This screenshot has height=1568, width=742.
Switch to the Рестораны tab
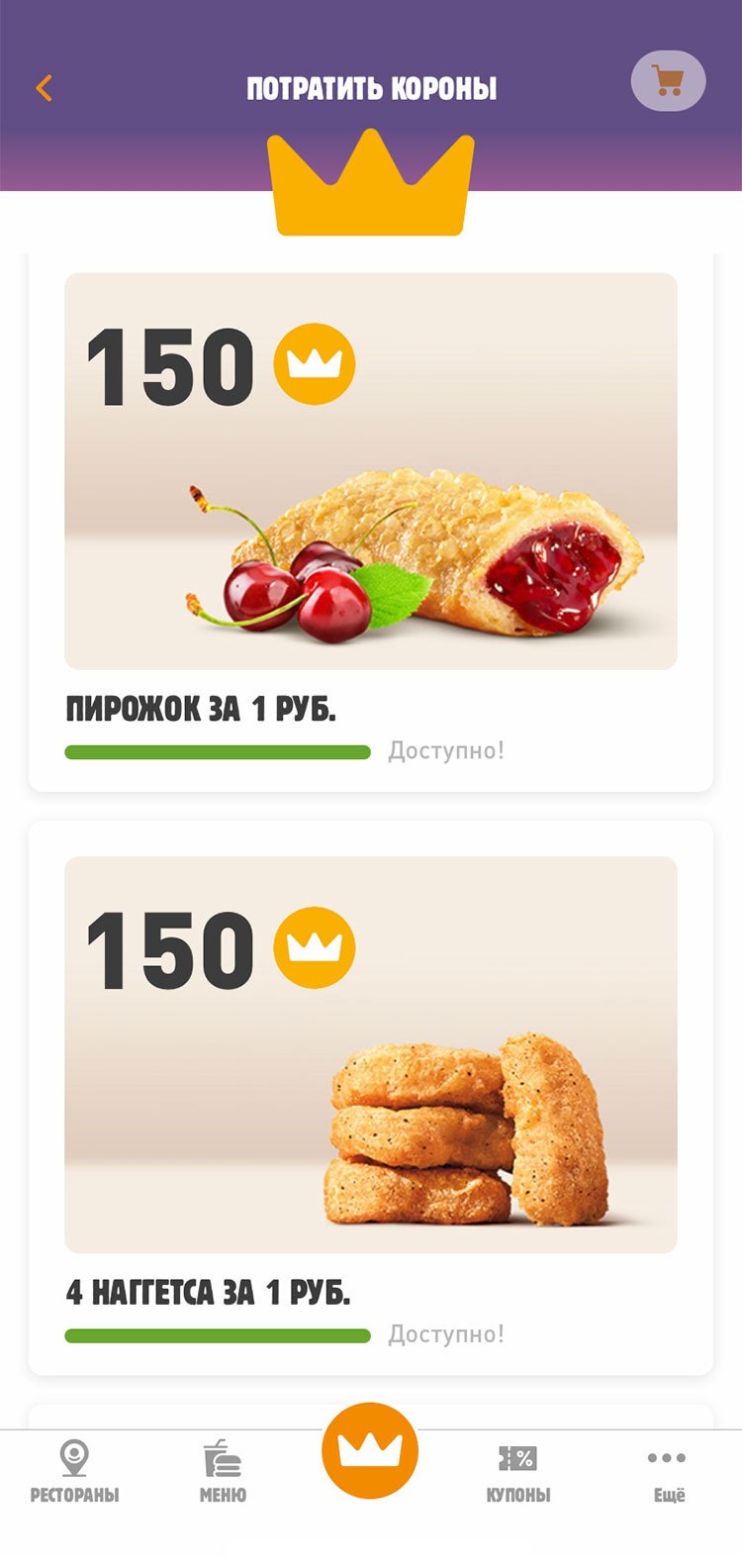coord(74,1472)
